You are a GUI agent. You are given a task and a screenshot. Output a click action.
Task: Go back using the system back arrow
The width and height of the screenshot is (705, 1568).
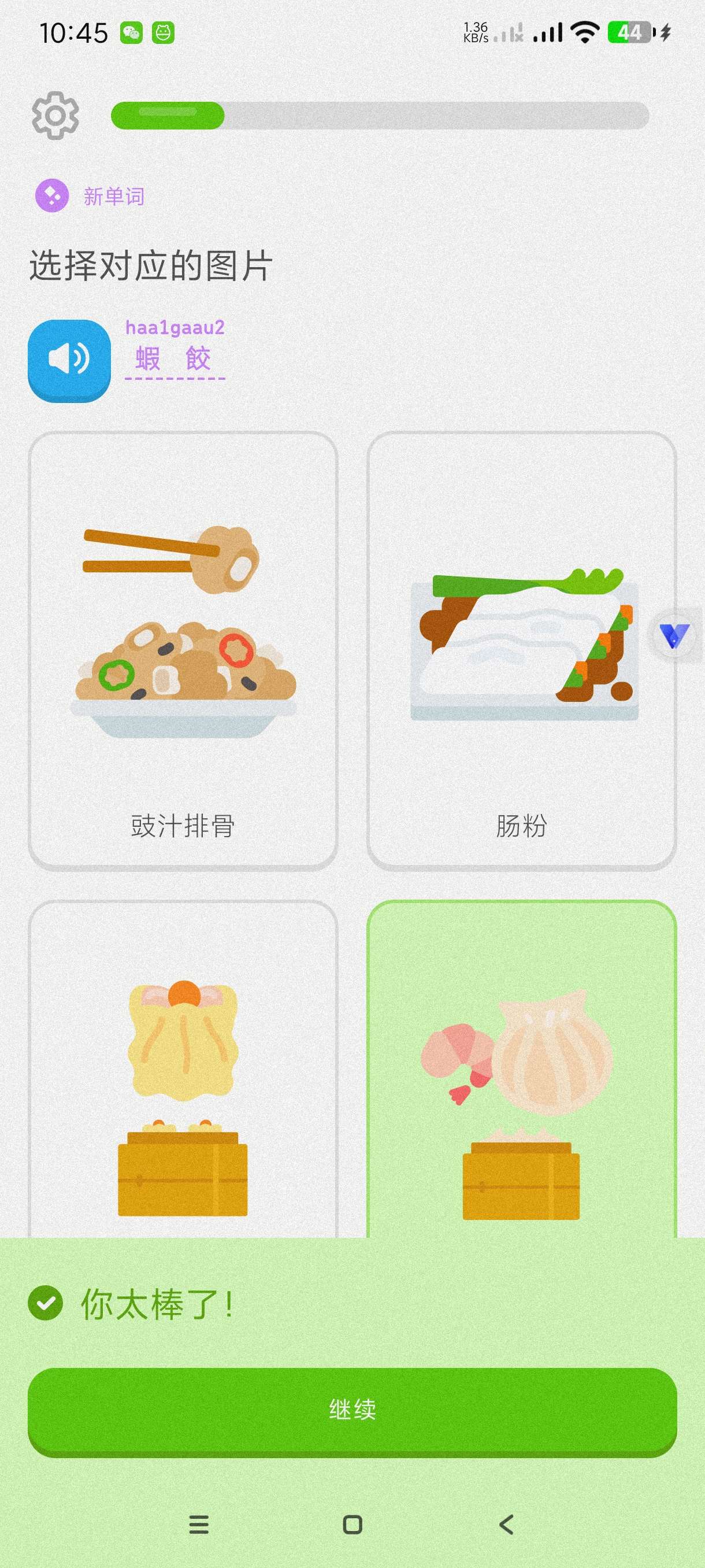point(506,1524)
